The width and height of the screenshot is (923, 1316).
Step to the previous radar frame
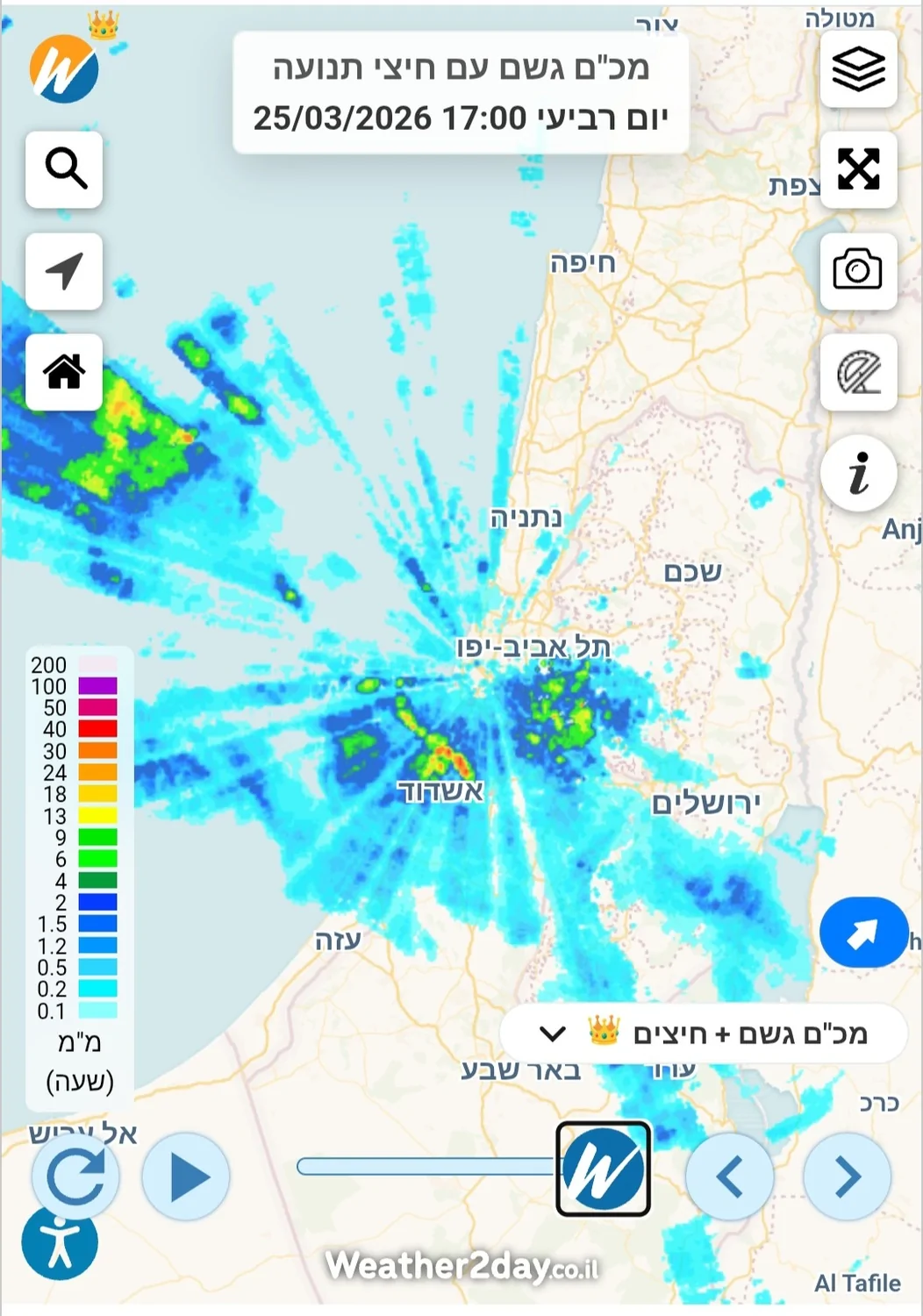(x=730, y=1177)
